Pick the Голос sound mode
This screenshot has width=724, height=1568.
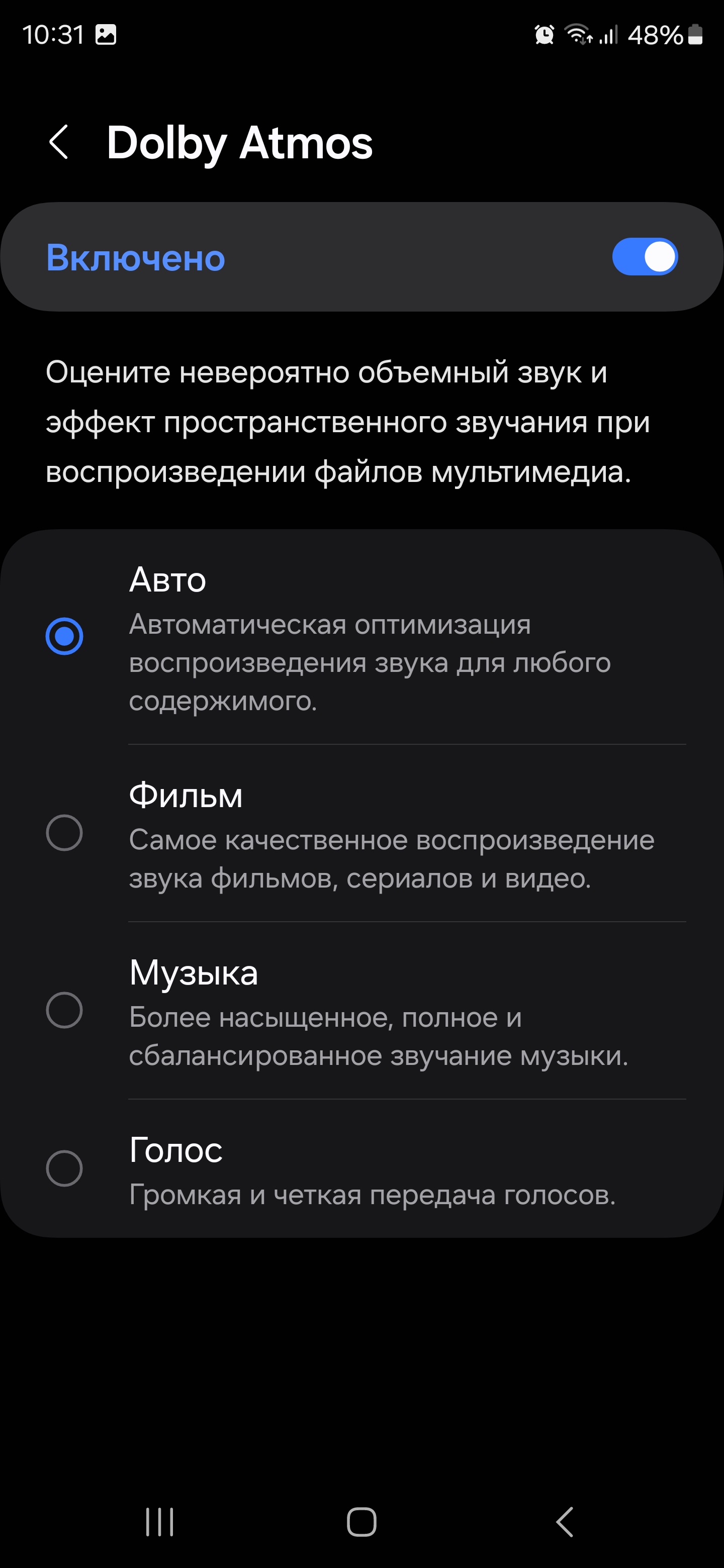pos(64,1168)
